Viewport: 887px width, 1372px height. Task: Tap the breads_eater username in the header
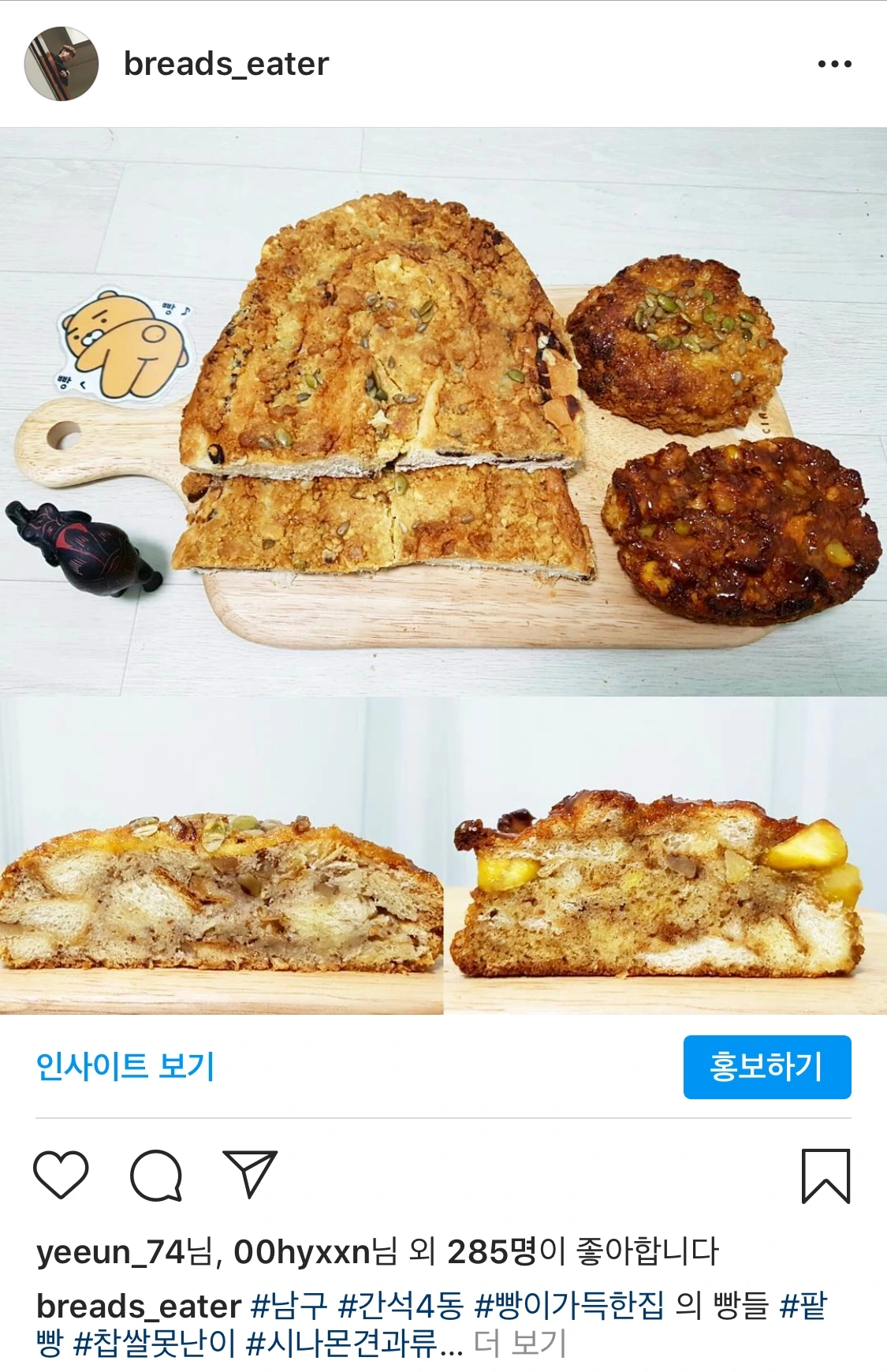(x=226, y=64)
